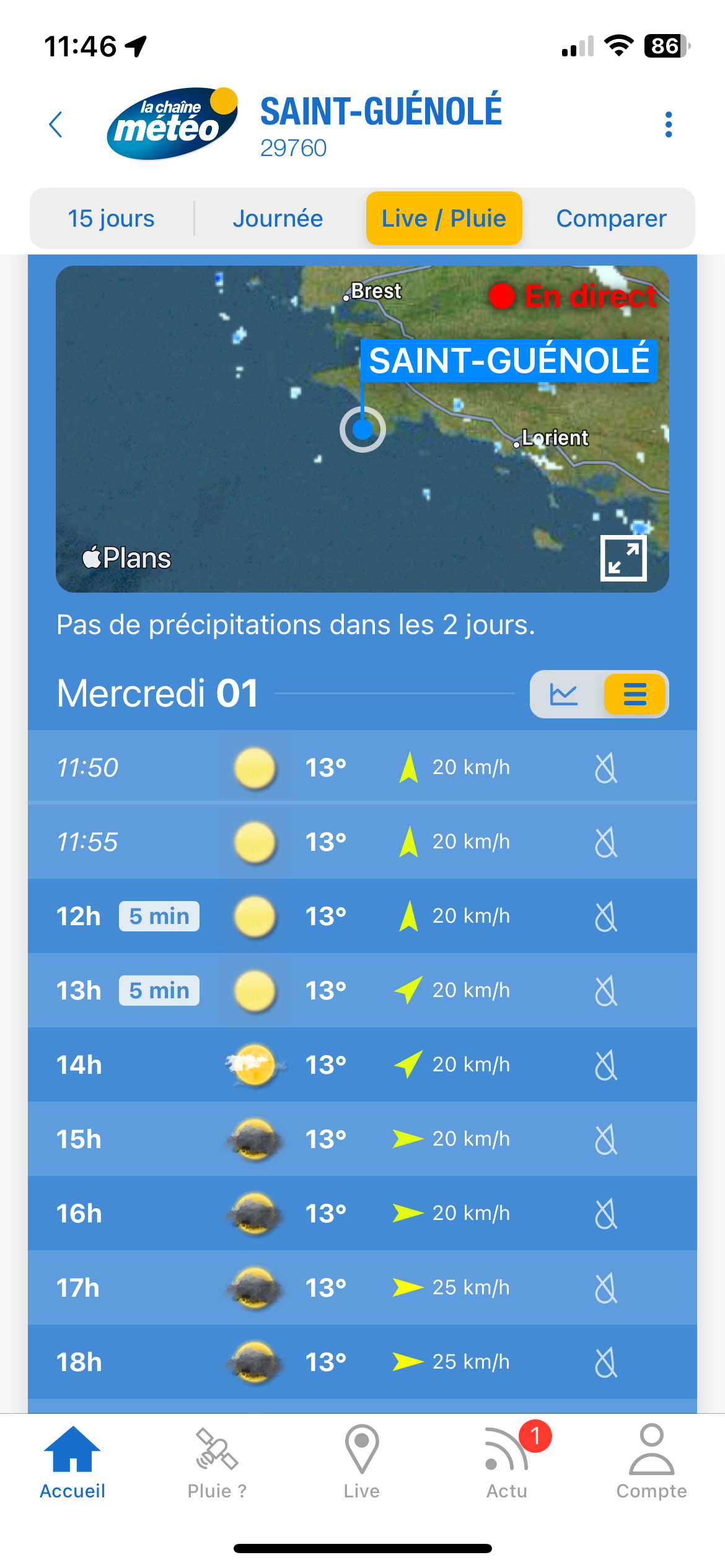Expand the radar map to fullscreen

point(623,558)
